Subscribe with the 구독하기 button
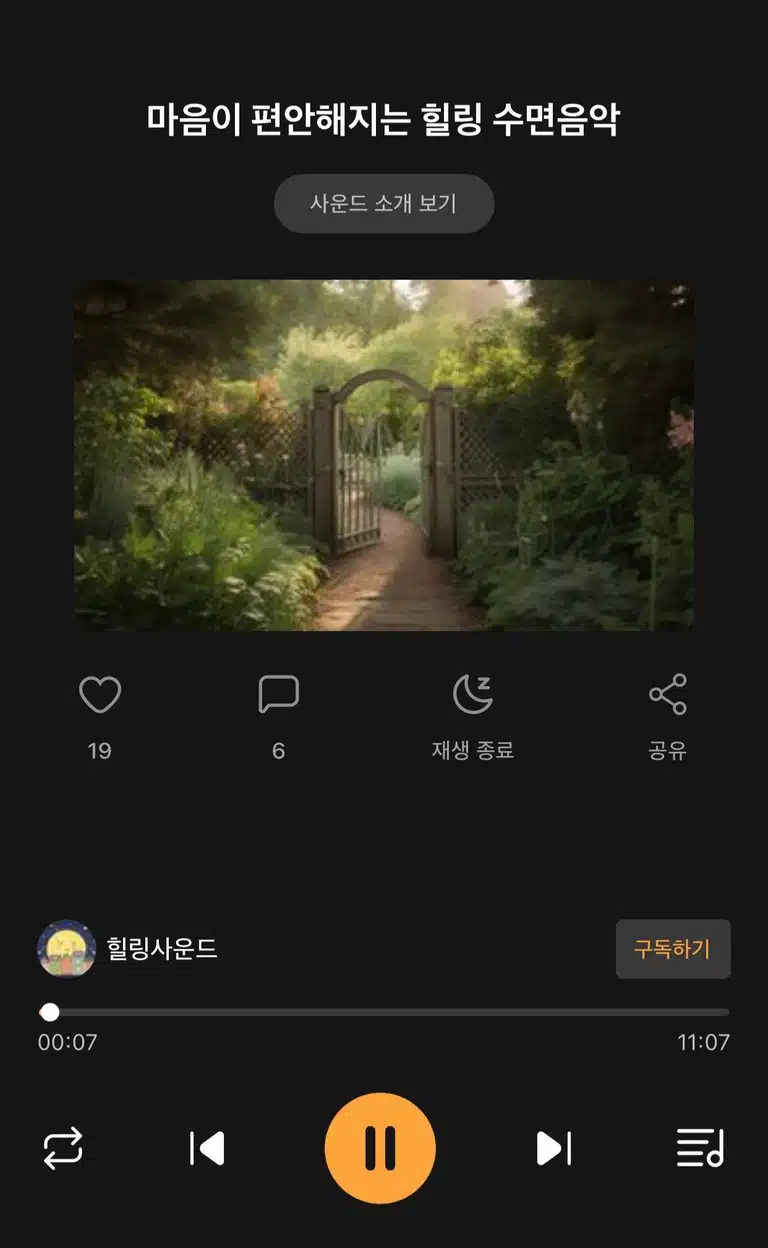 point(673,949)
